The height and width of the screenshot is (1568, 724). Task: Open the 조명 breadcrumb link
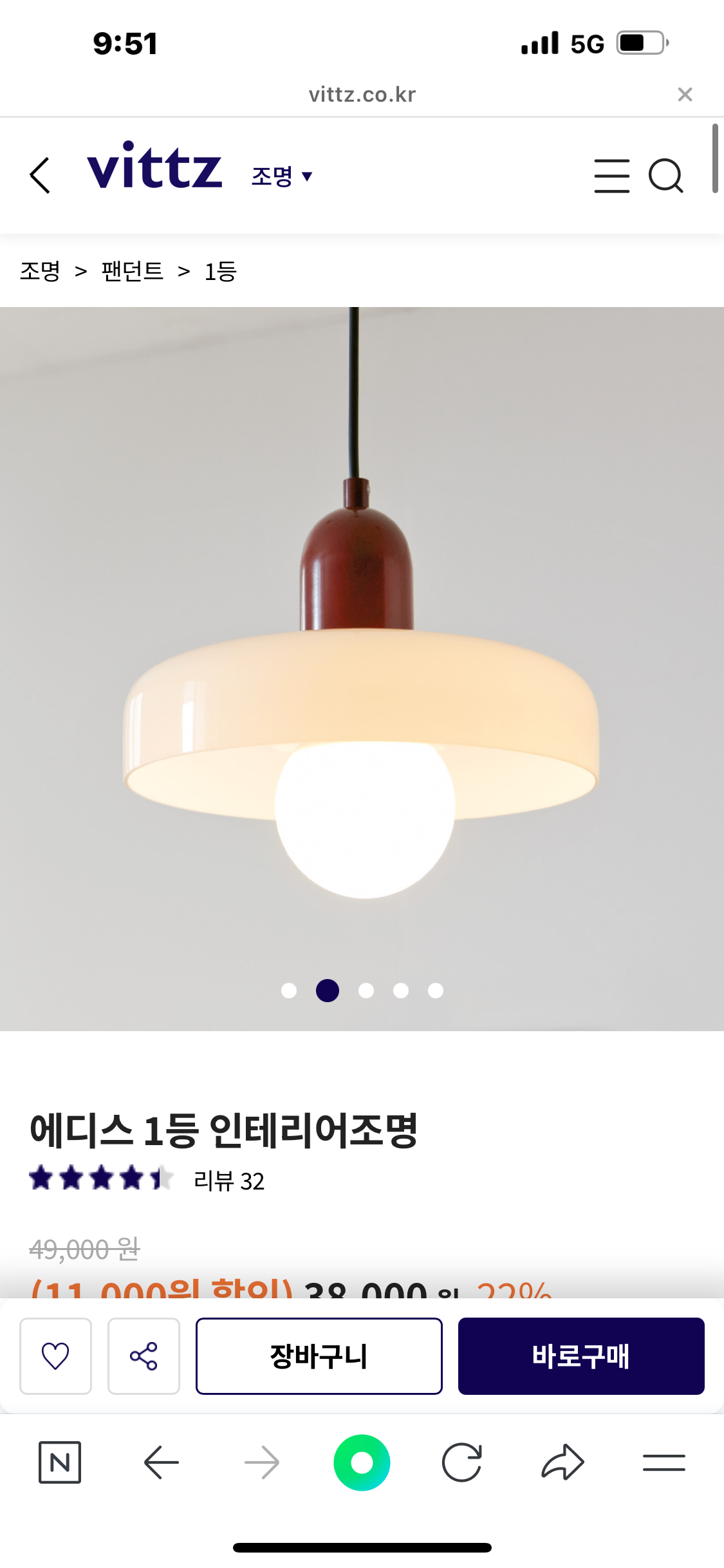pyautogui.click(x=40, y=271)
